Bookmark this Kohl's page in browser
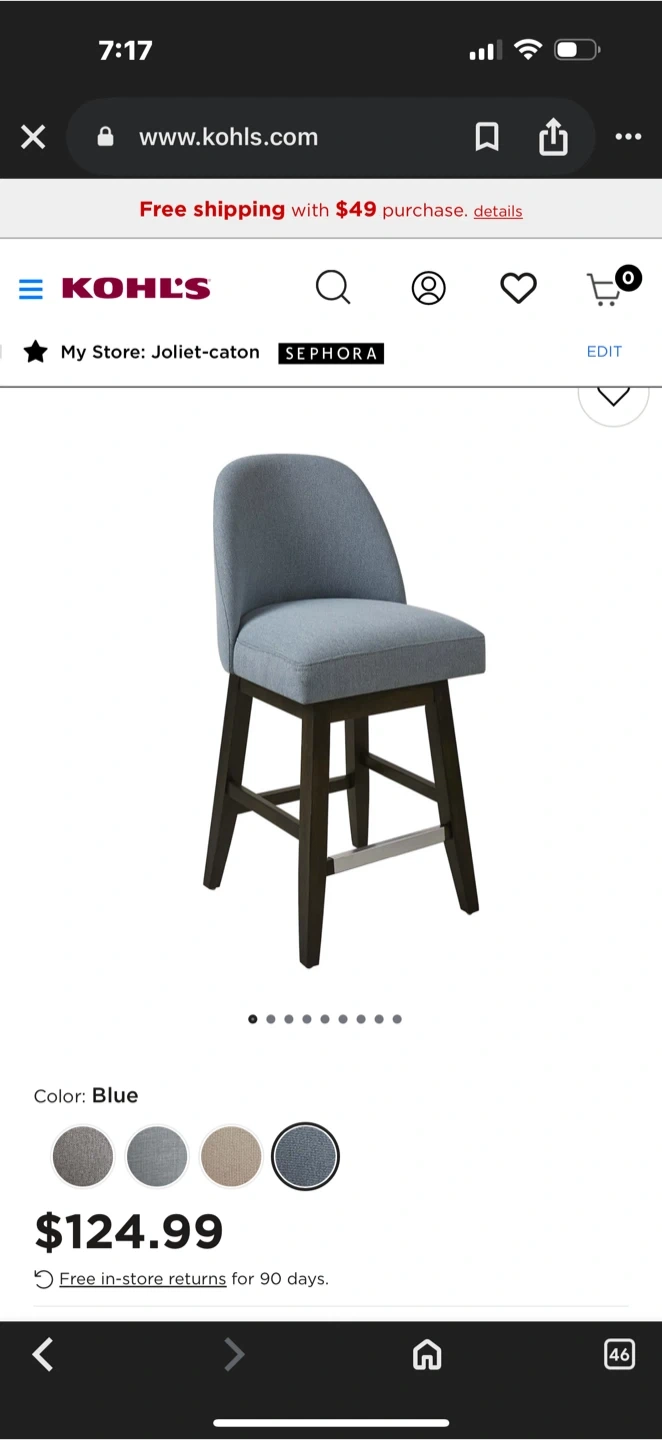 point(487,137)
